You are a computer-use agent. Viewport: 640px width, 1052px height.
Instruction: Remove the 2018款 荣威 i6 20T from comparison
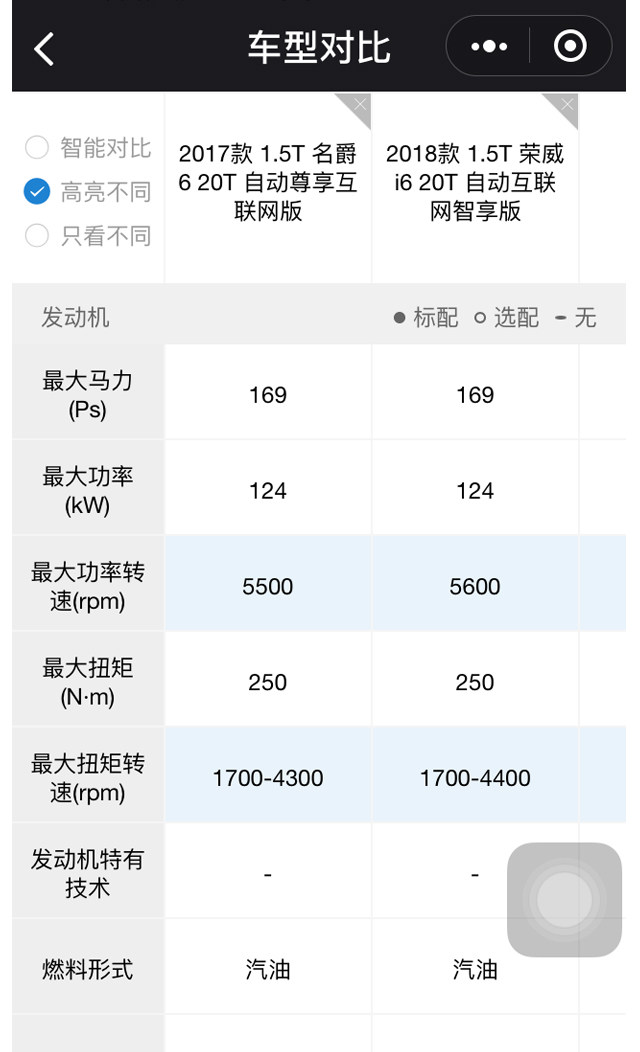(568, 104)
